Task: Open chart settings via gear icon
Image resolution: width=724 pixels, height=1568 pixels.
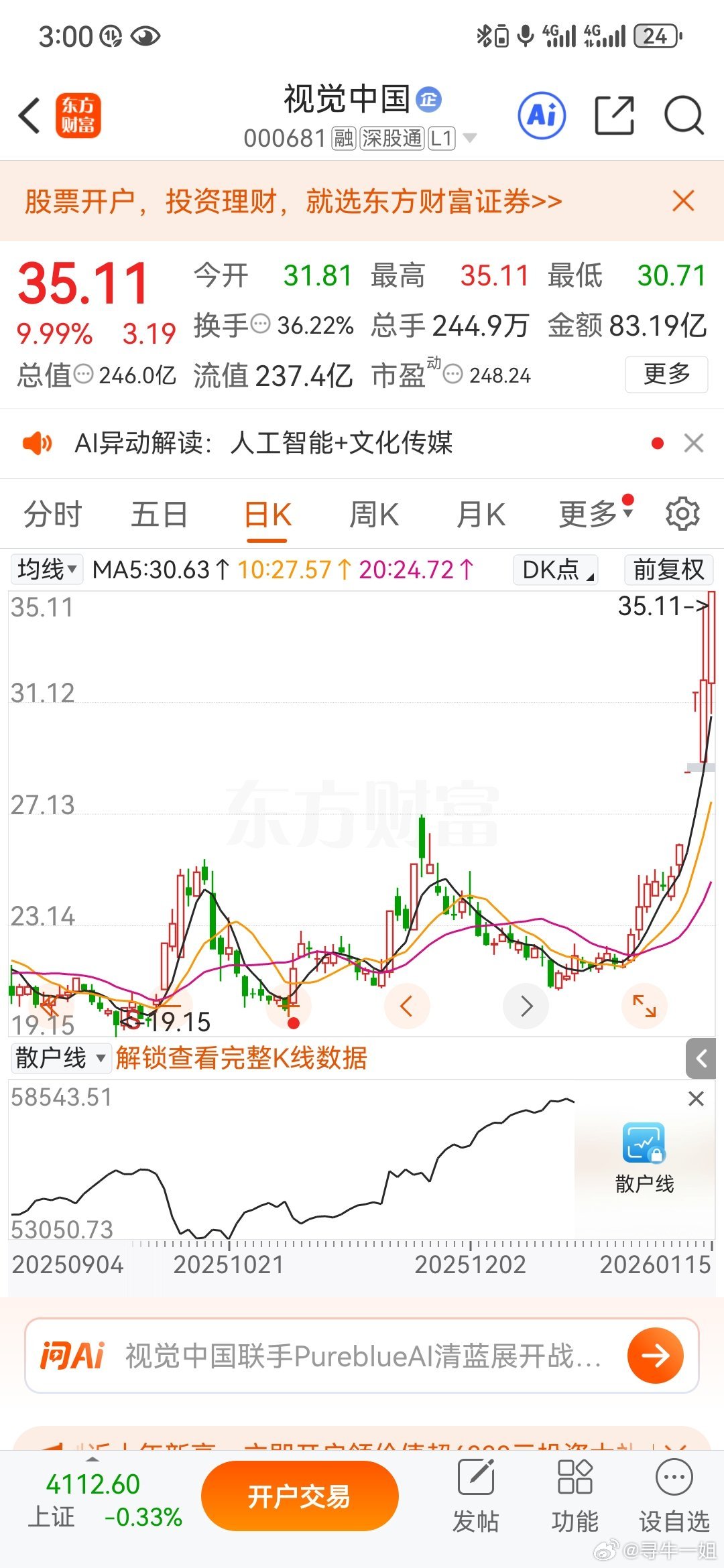Action: [682, 513]
